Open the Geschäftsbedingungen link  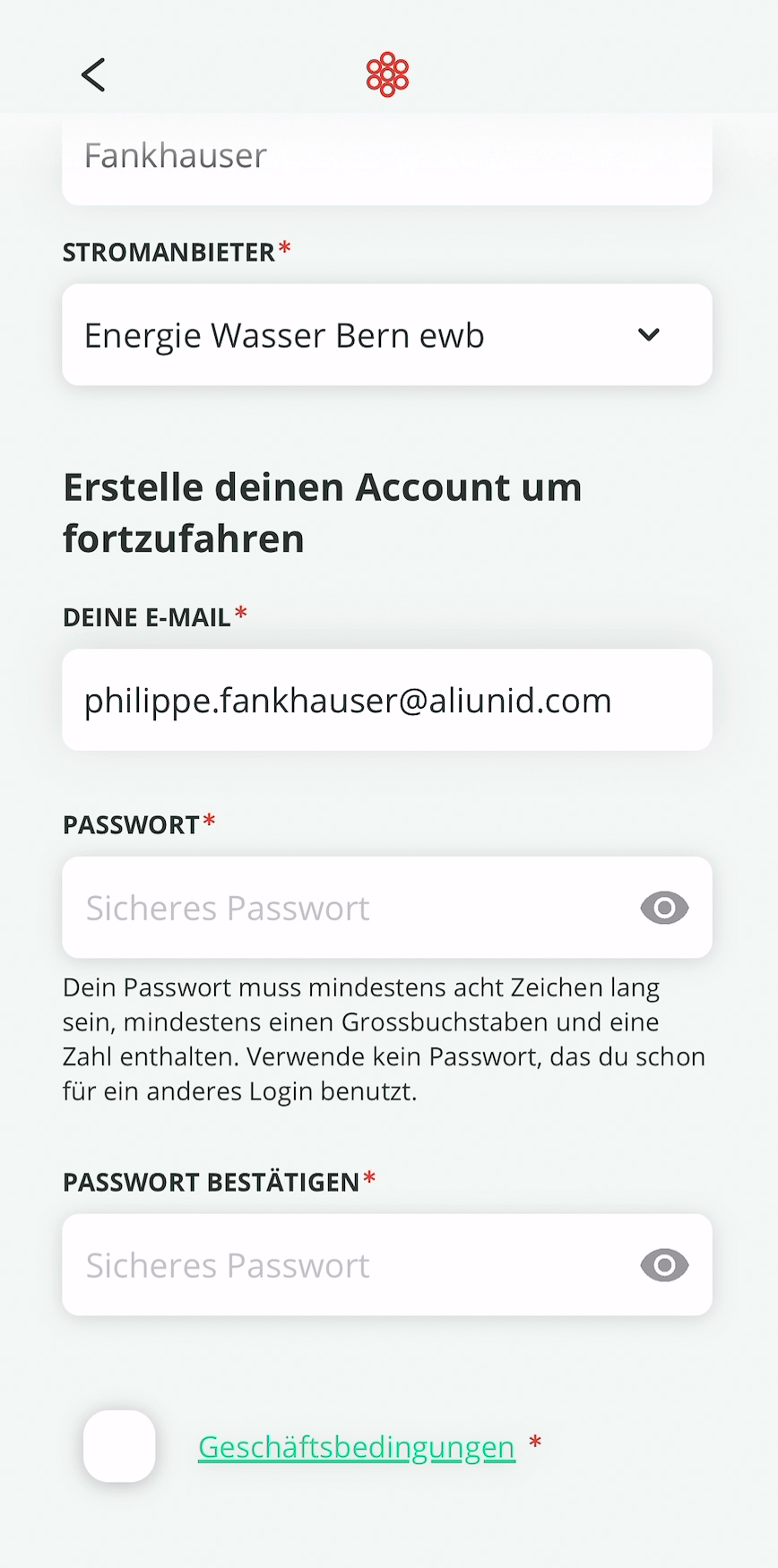(357, 1446)
